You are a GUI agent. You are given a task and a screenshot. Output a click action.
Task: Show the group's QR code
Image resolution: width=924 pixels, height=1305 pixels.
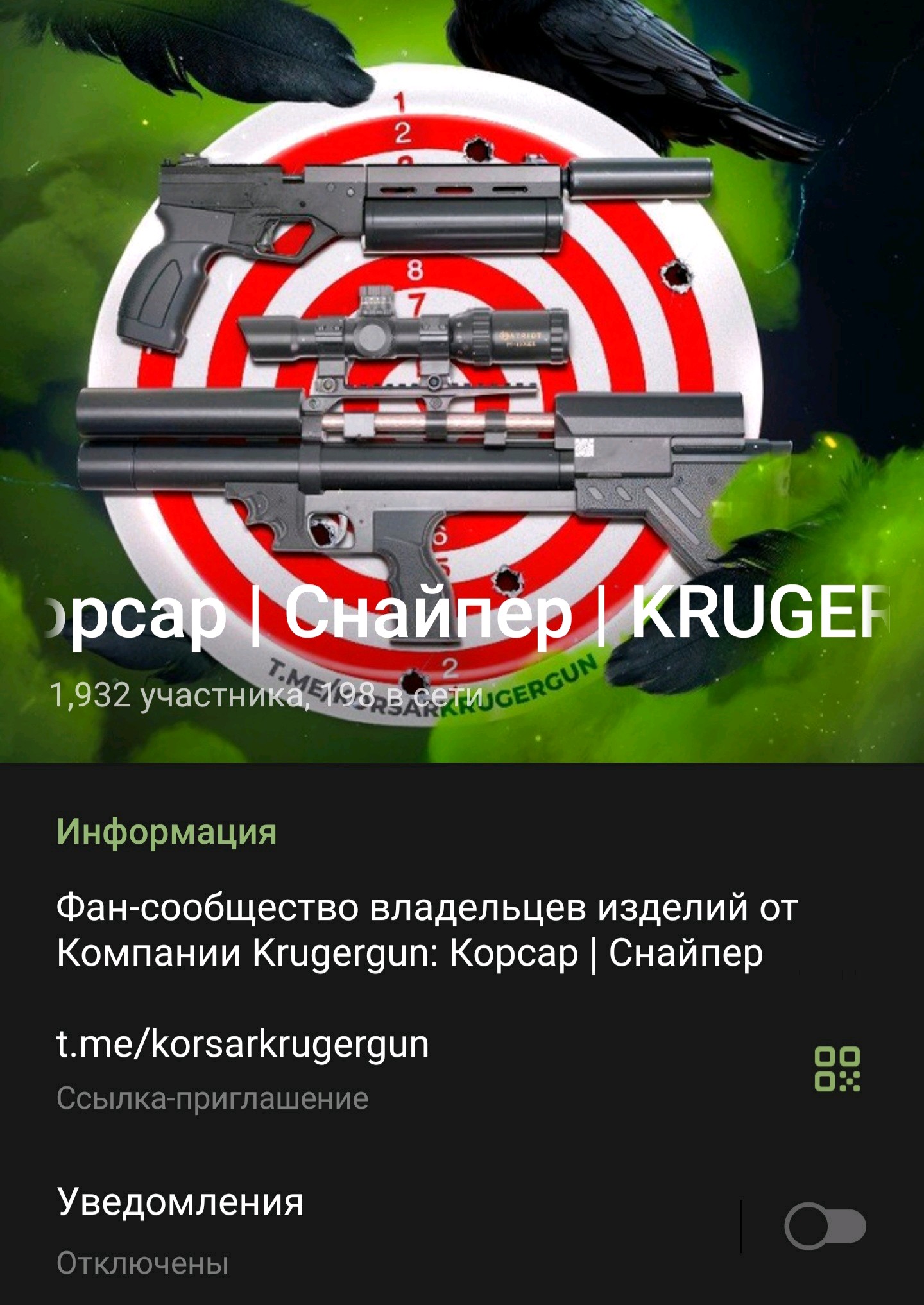point(837,1069)
